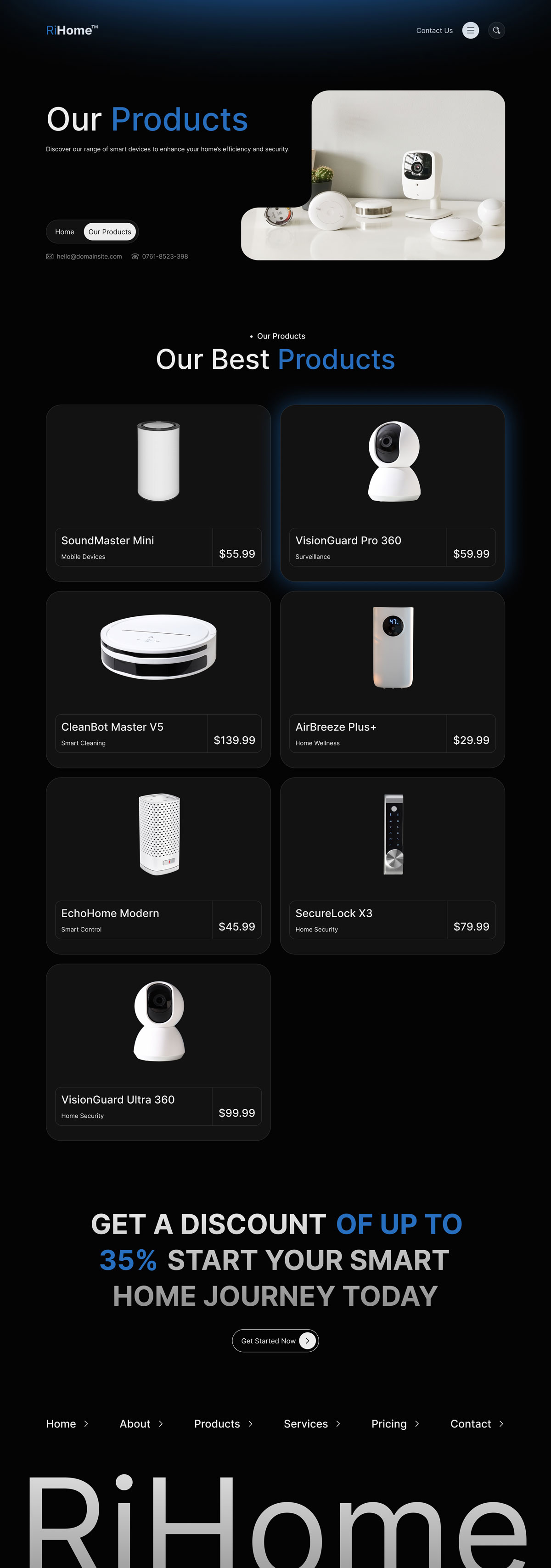Click the About link in the footer
Viewport: 551px width, 1568px height.
(x=135, y=1424)
